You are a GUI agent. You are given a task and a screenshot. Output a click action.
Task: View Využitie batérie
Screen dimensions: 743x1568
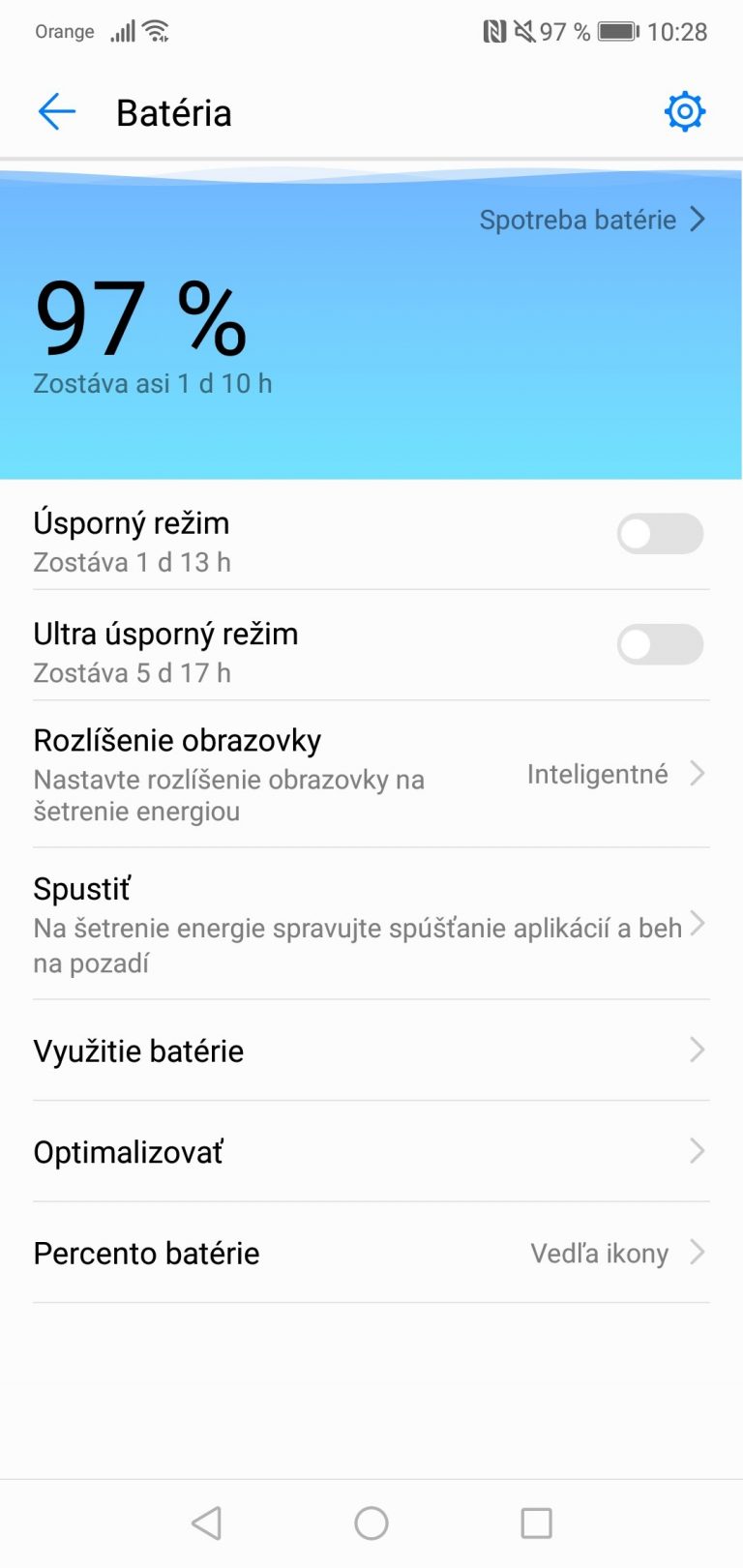tap(371, 1050)
